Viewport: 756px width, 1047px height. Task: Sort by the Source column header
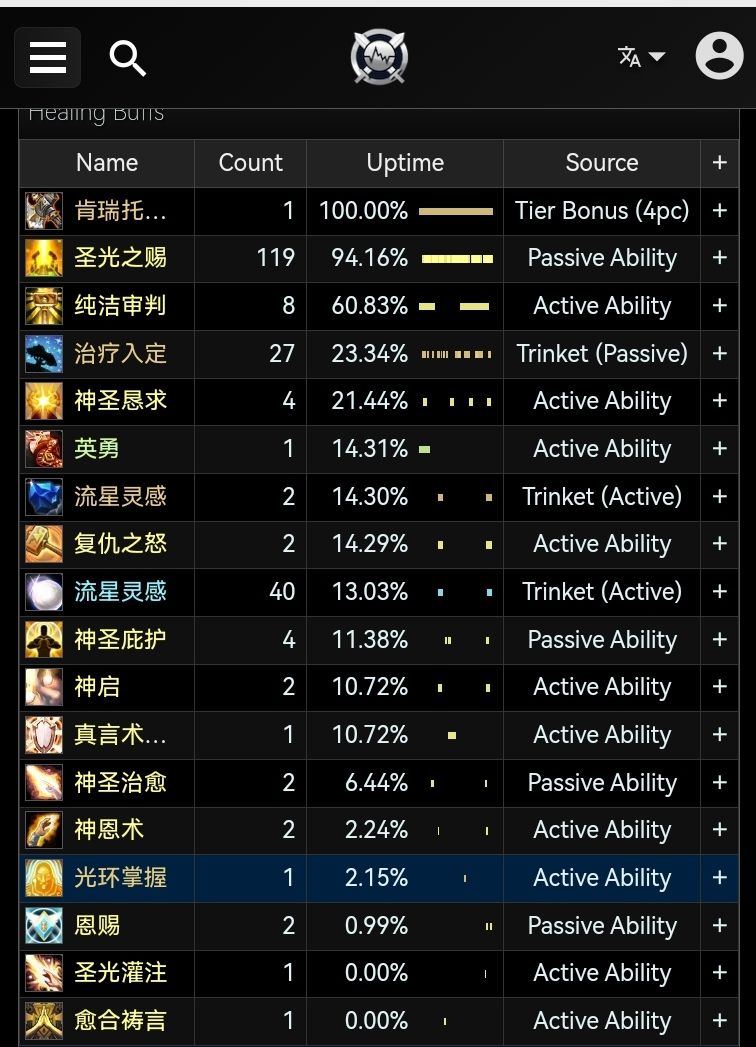click(x=601, y=163)
